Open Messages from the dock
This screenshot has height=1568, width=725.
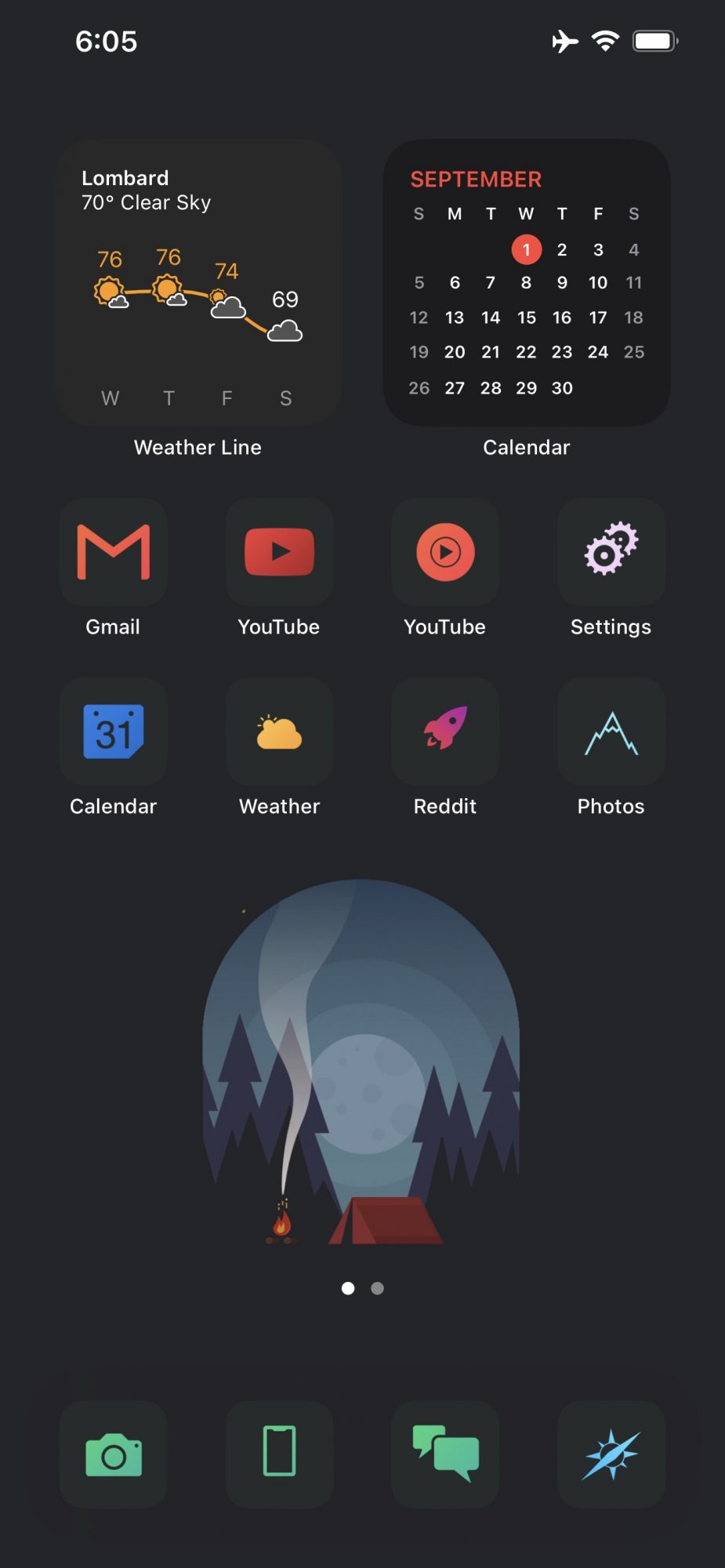point(445,1454)
